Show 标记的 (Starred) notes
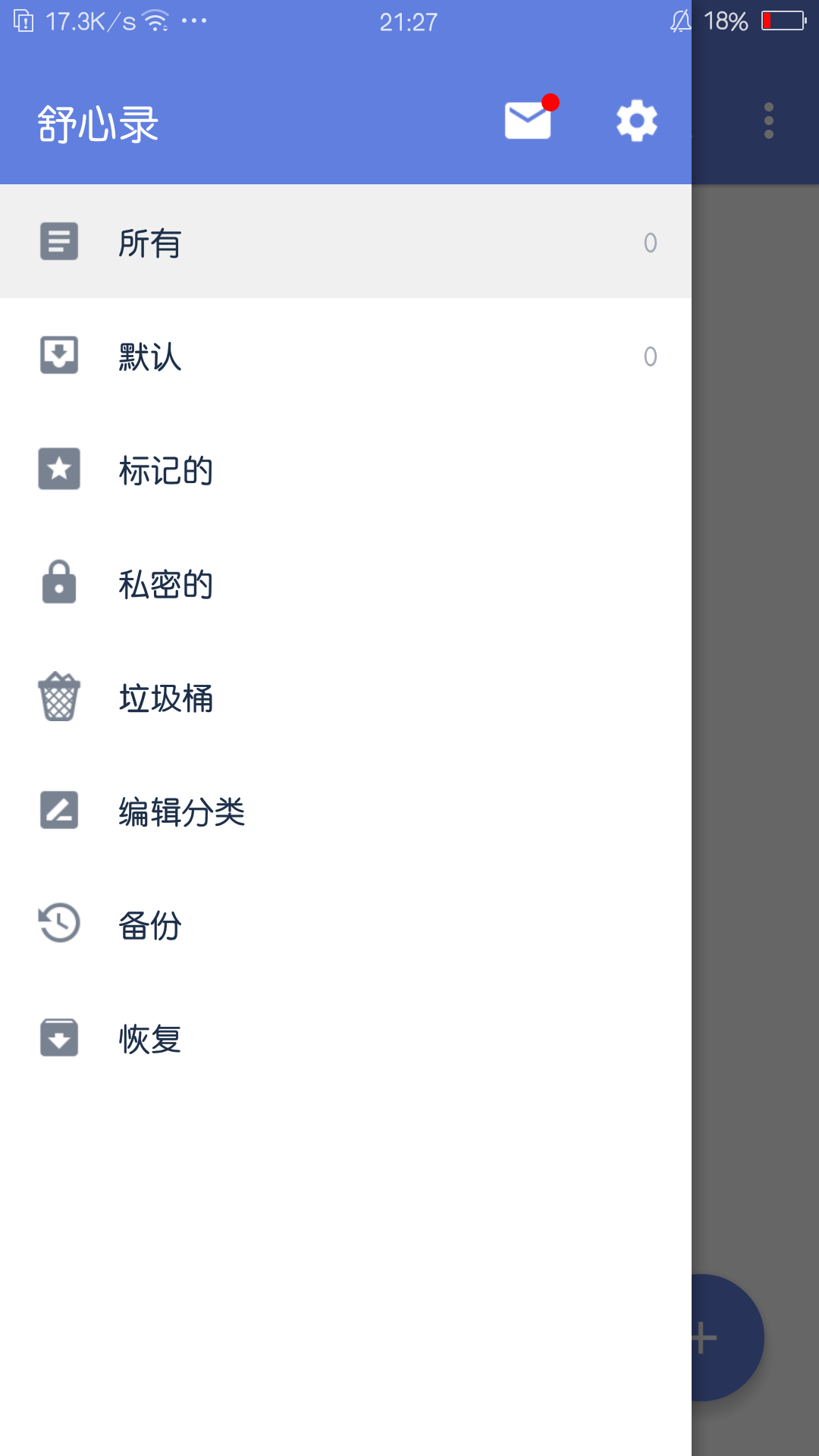 [345, 470]
